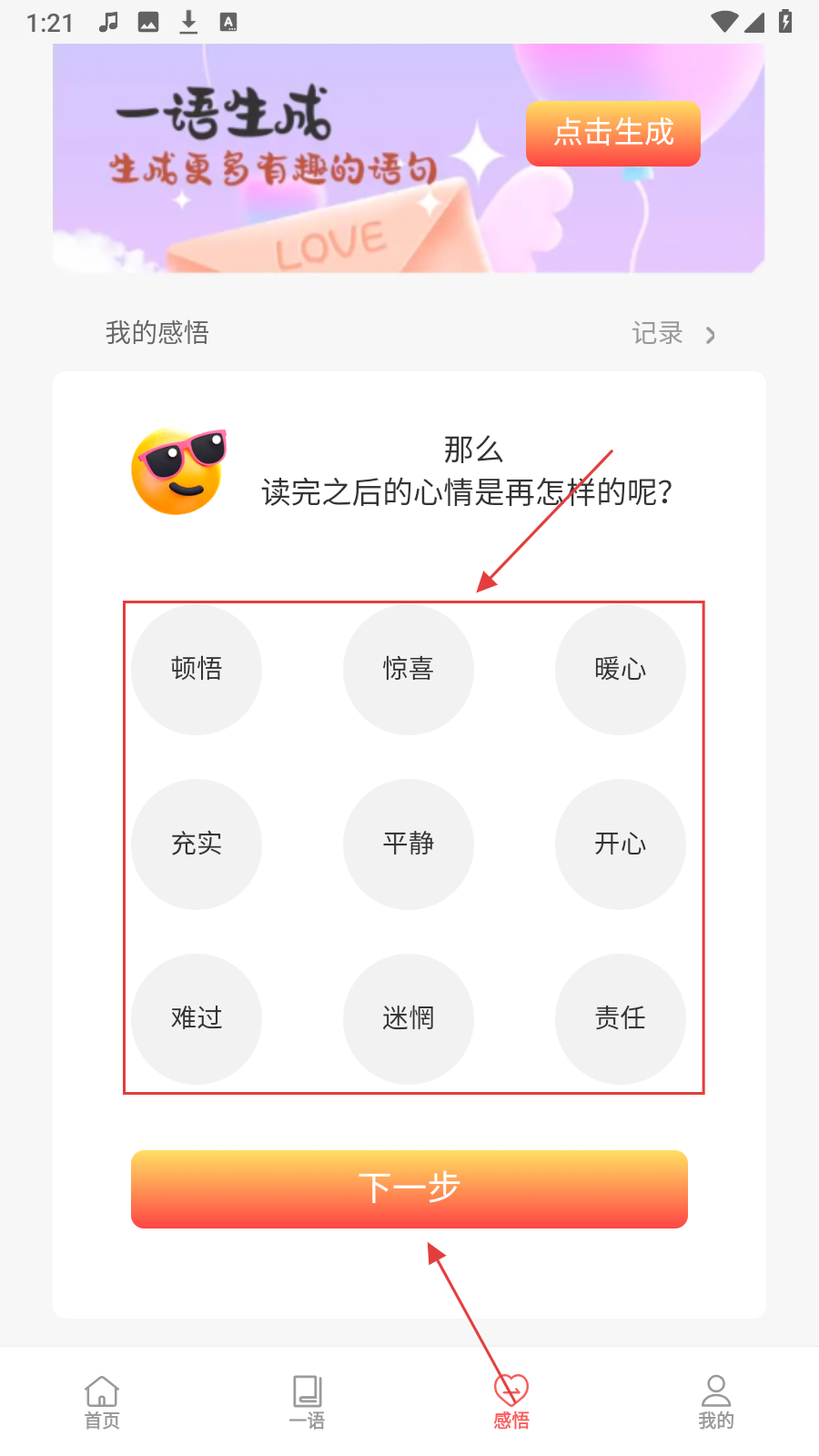Screen dimensions: 819x1456
Task: Select 充实 as your mood
Action: [x=197, y=844]
